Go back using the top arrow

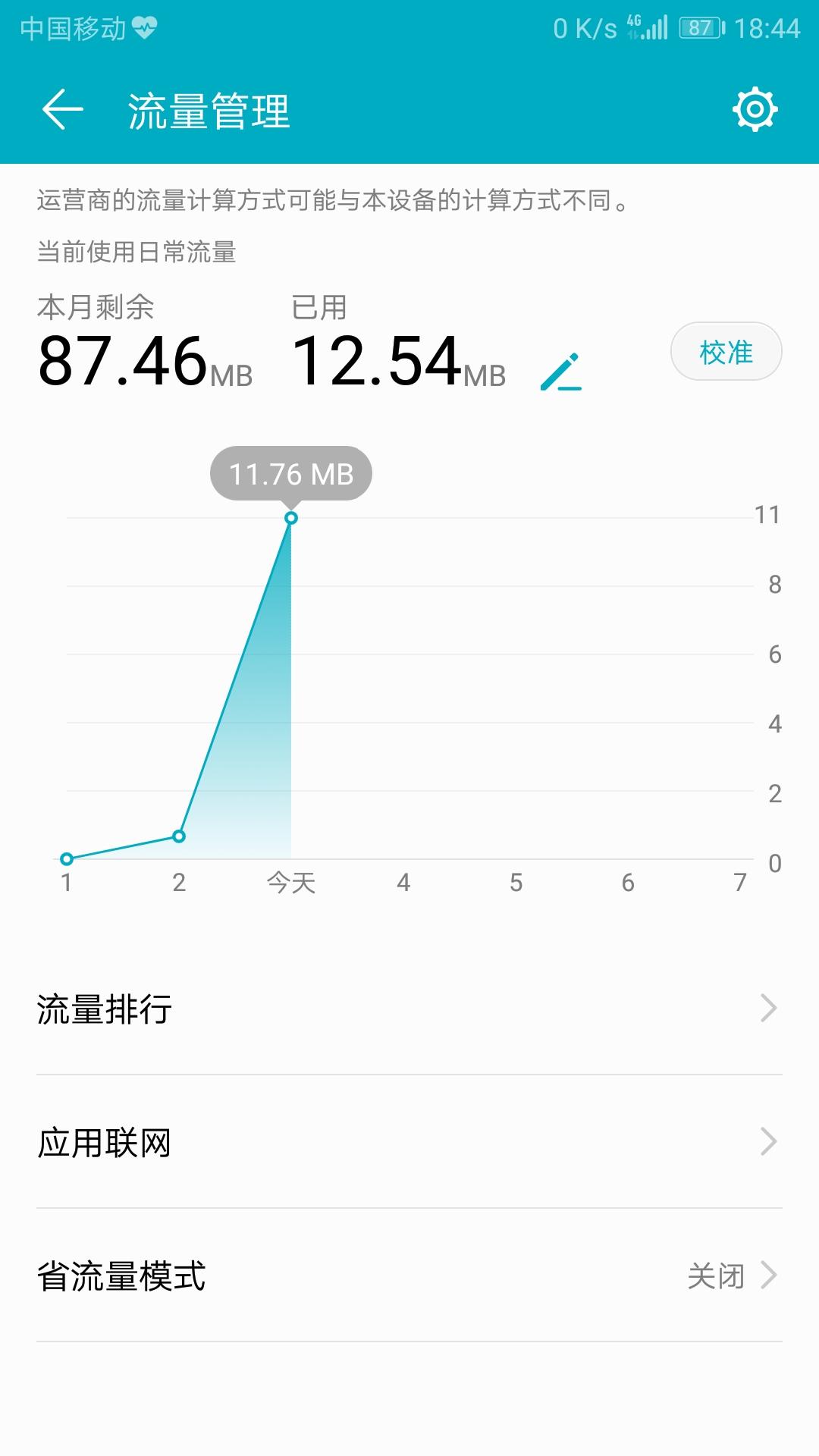click(62, 110)
